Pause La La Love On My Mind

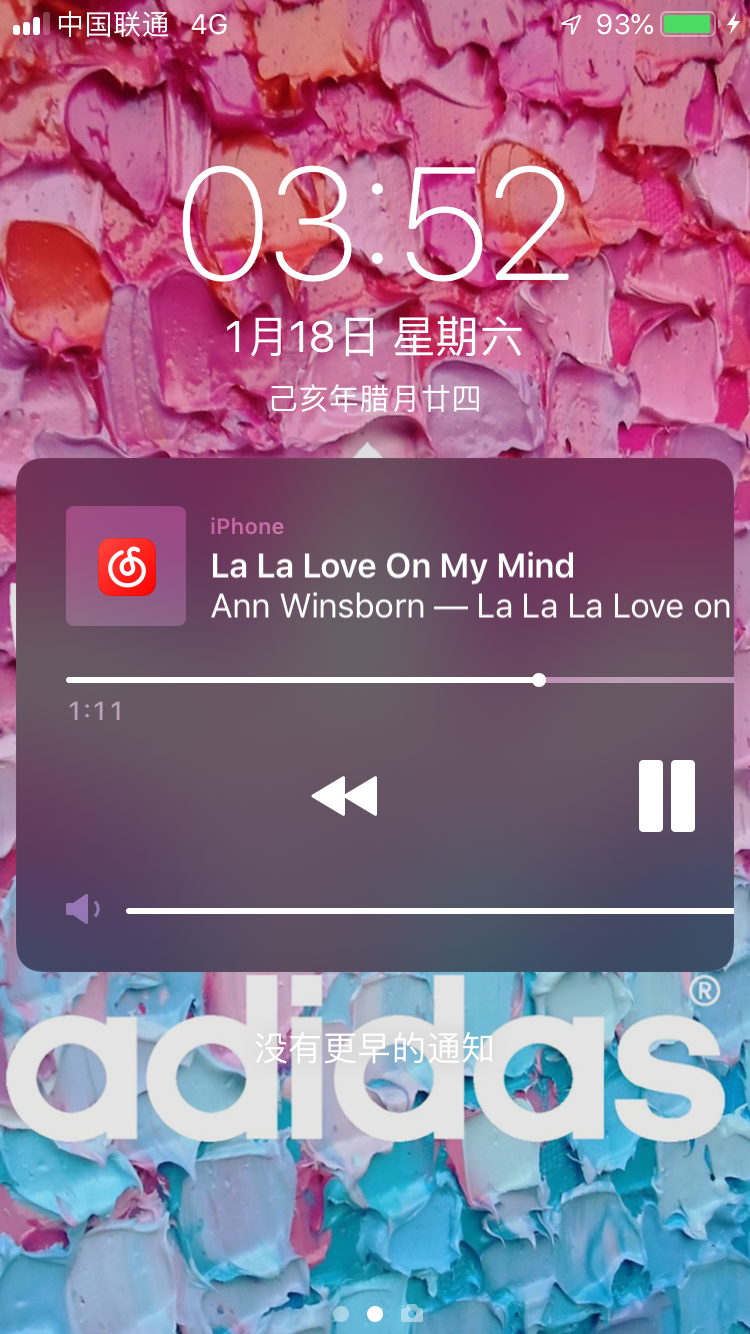667,796
